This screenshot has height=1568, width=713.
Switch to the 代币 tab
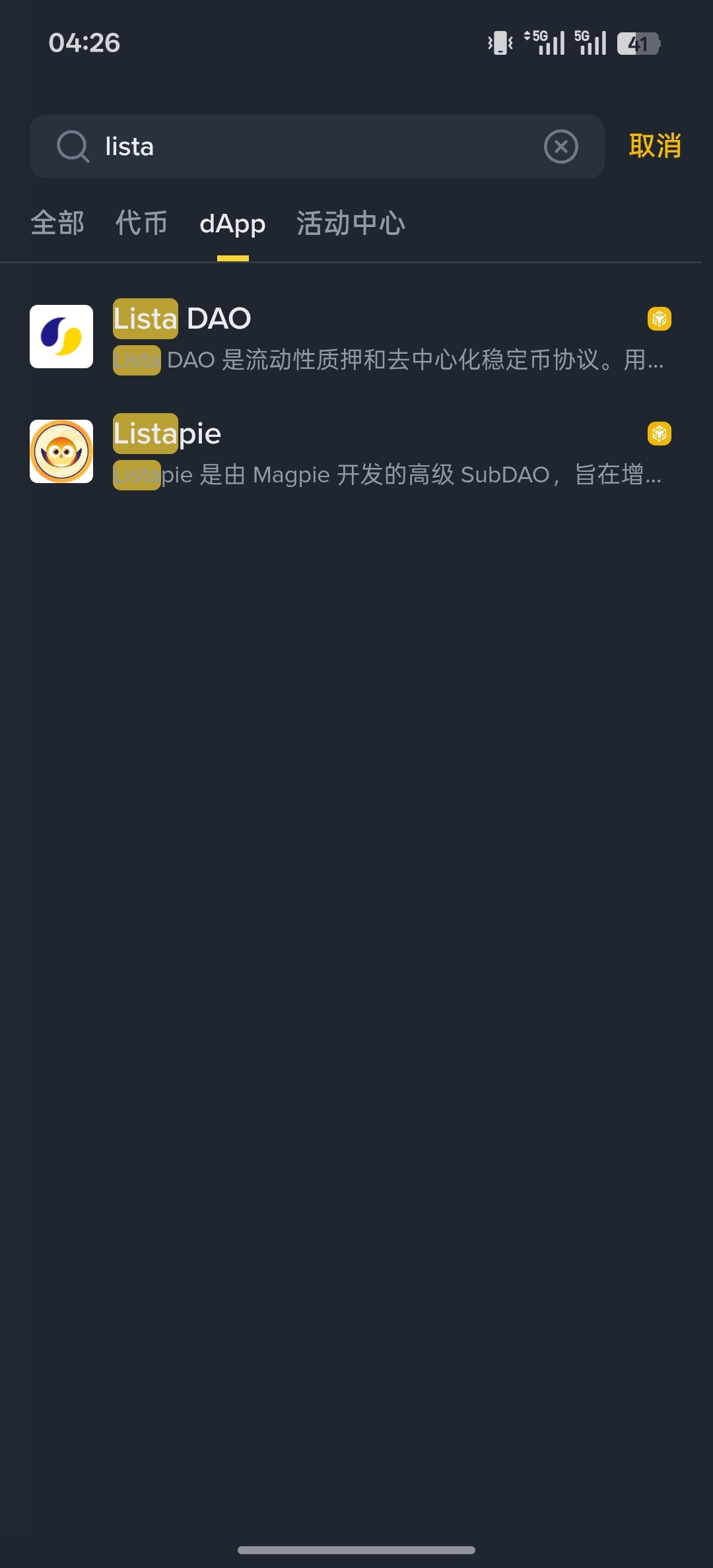(x=141, y=223)
